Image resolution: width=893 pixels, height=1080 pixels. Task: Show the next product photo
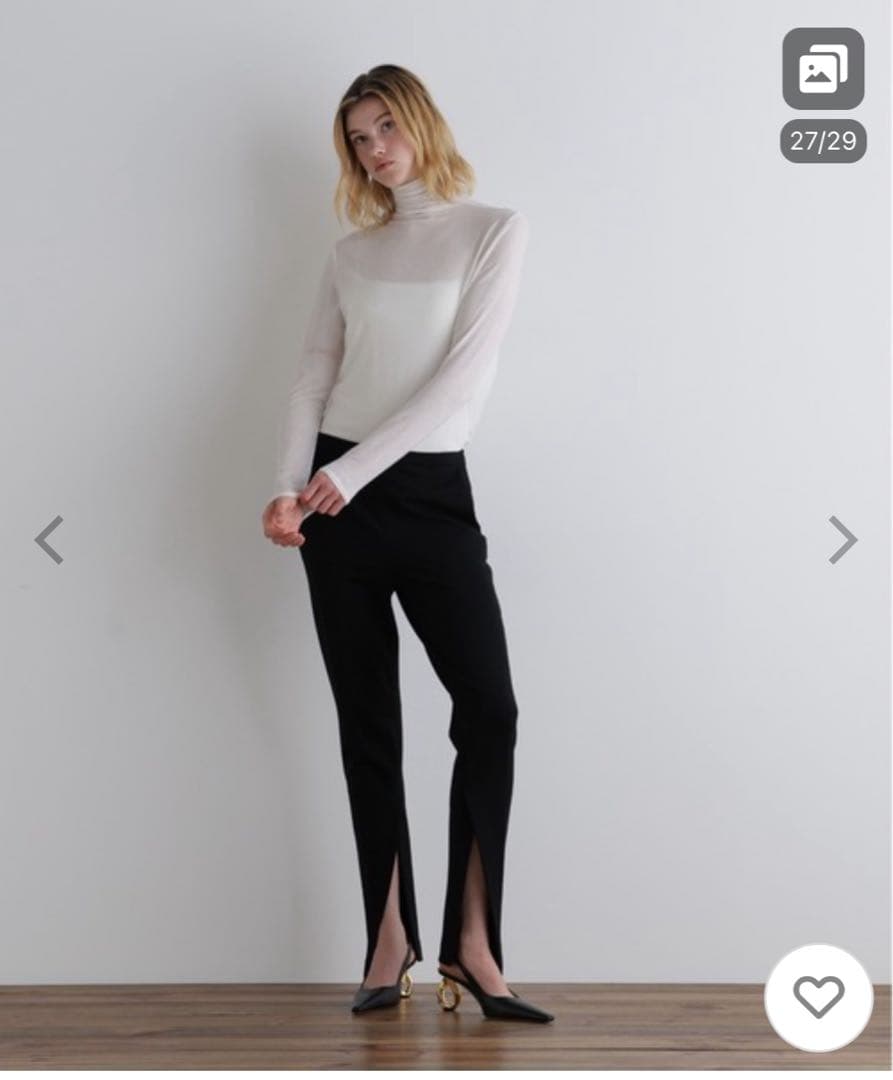(843, 540)
